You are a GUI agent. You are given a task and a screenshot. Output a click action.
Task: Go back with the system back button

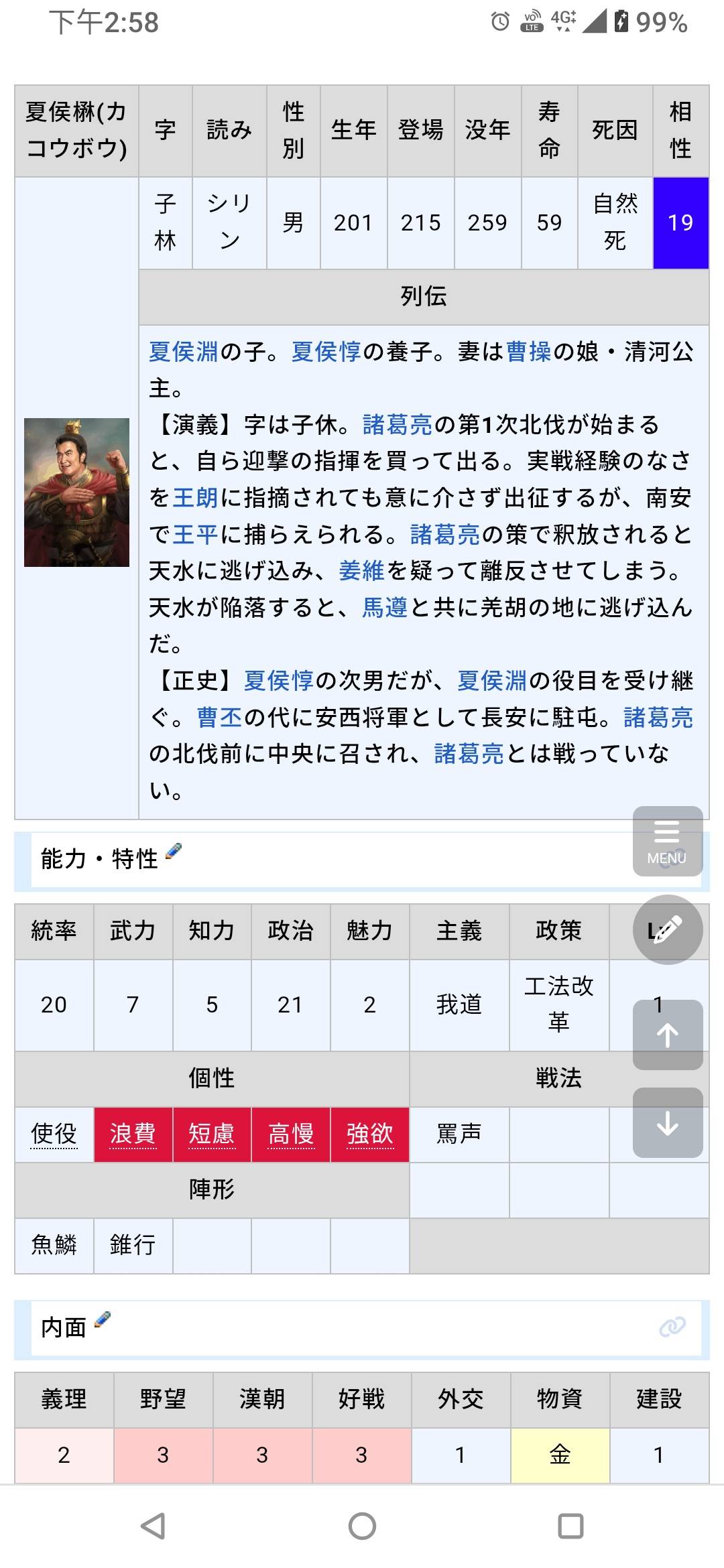(x=154, y=1526)
